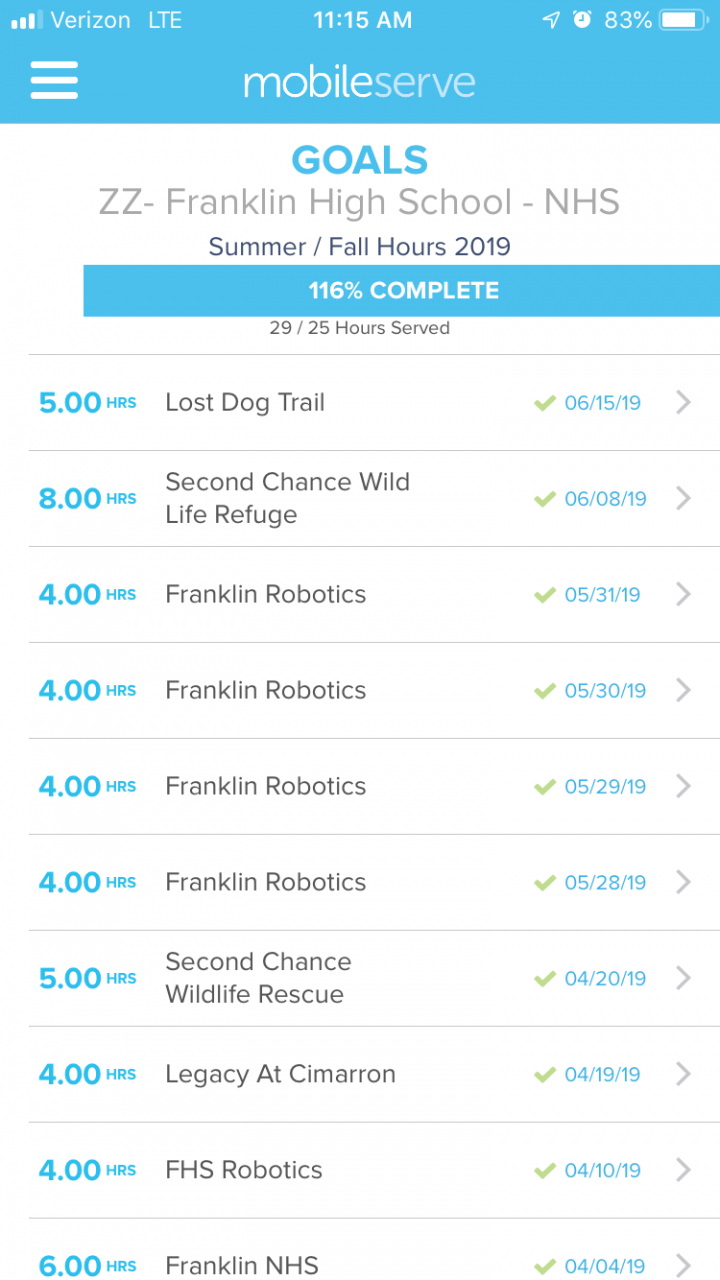Image resolution: width=720 pixels, height=1280 pixels.
Task: Tap Franklin Robotics row dated 05/28/19
Action: click(x=360, y=882)
